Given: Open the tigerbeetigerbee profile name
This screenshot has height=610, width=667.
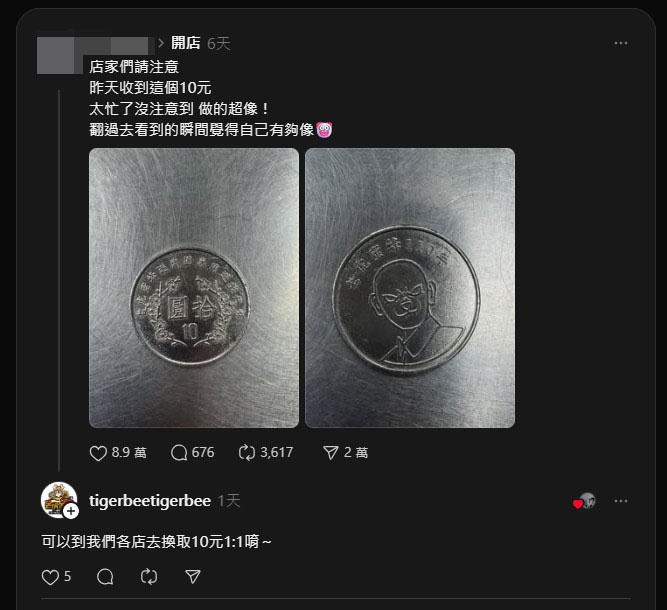Looking at the screenshot, I should tap(149, 500).
